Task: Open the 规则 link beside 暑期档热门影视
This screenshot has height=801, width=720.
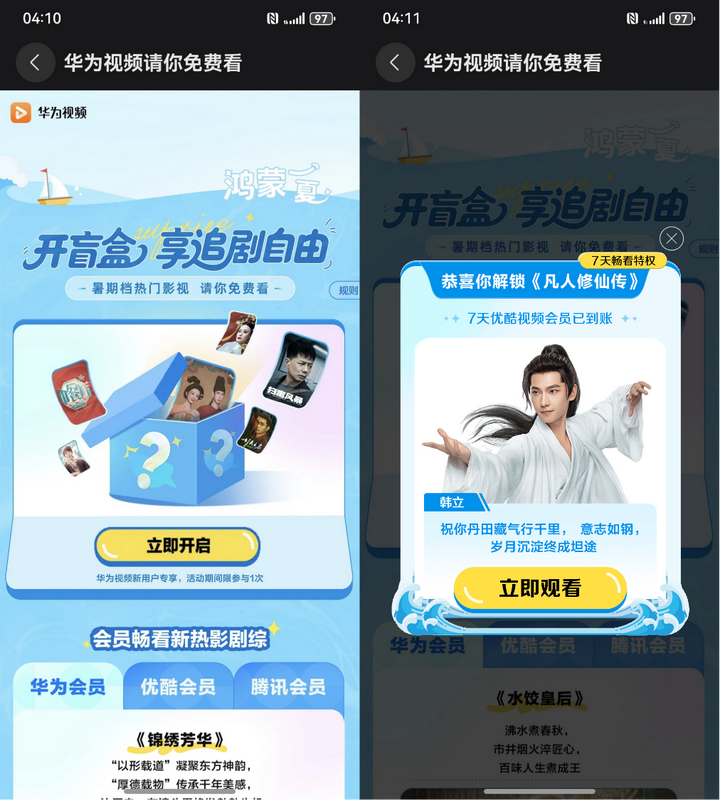Action: pyautogui.click(x=346, y=290)
